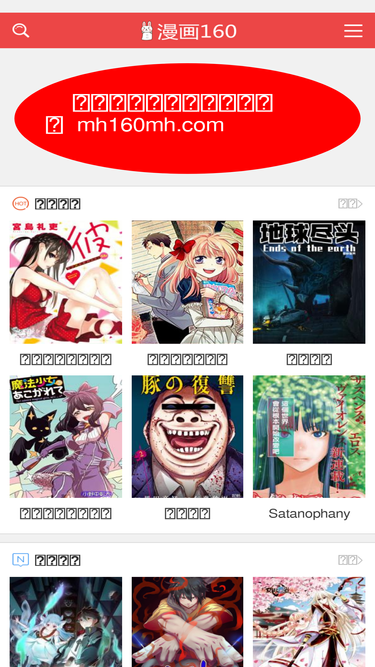Open the cherry blossom swordswoman manga
The image size is (375, 667).
309,622
